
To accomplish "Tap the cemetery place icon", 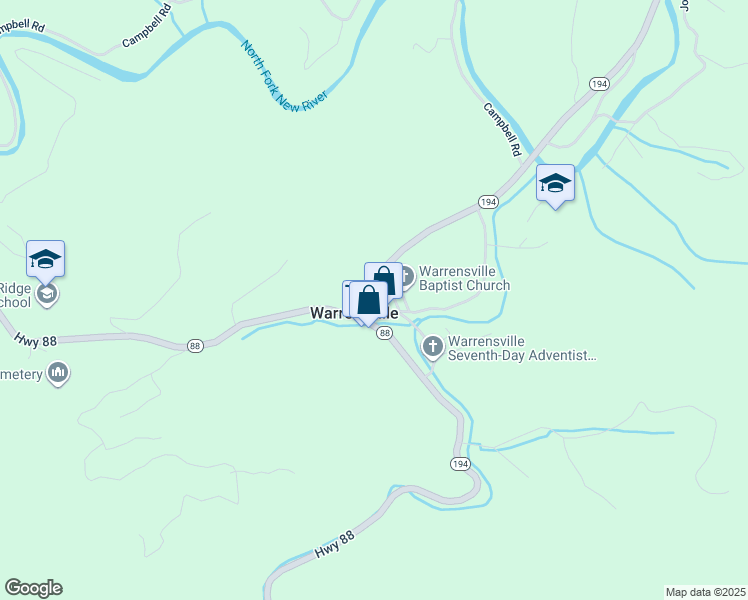I will tap(57, 374).
